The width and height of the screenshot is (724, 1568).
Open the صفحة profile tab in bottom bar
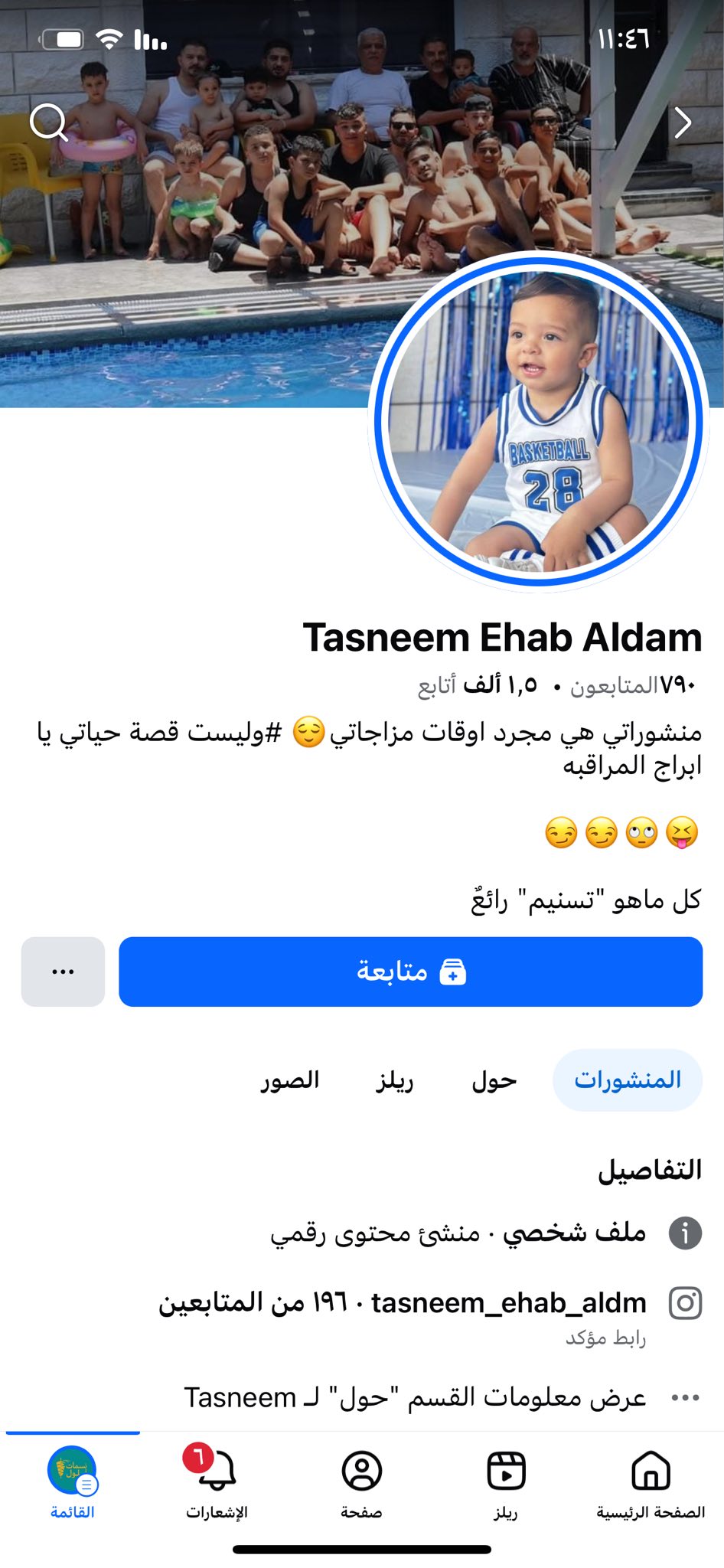(361, 1482)
